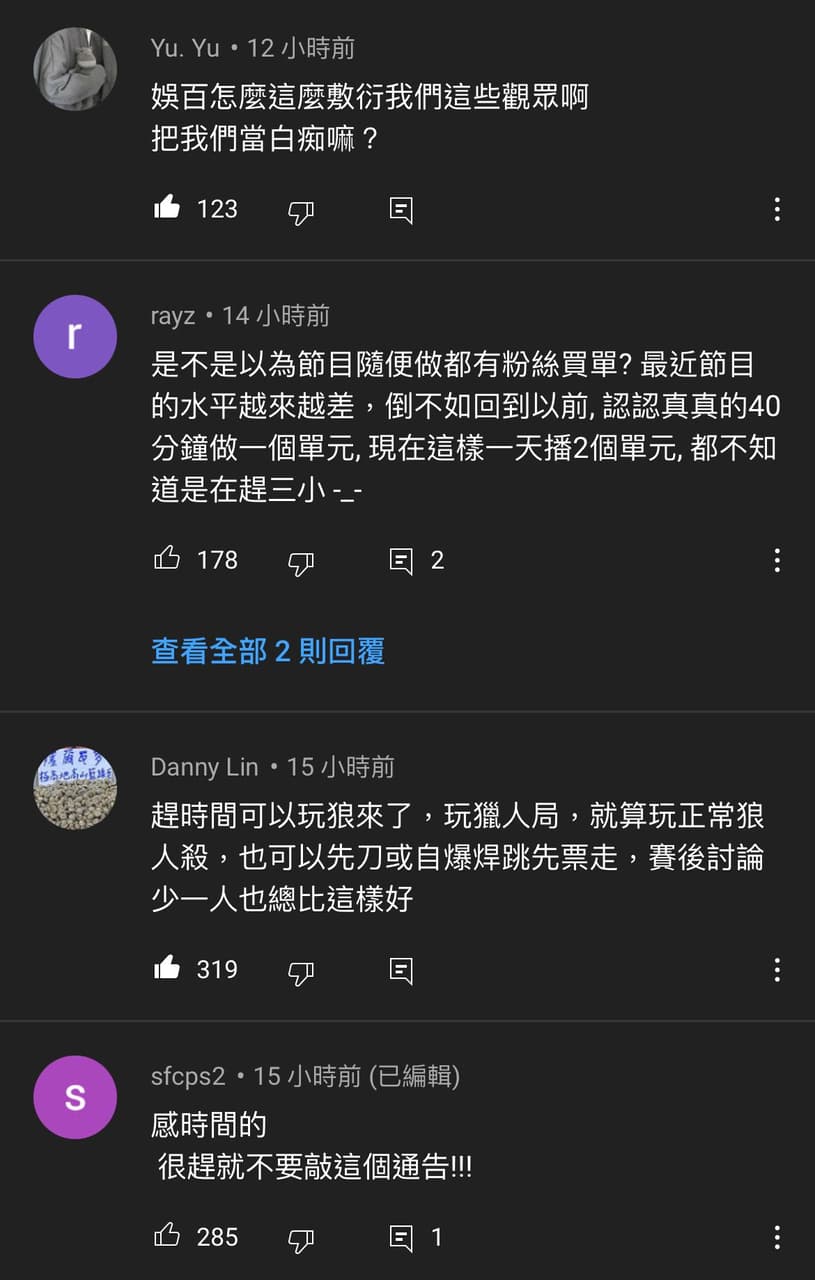Open more options for rayz's comment

776,560
